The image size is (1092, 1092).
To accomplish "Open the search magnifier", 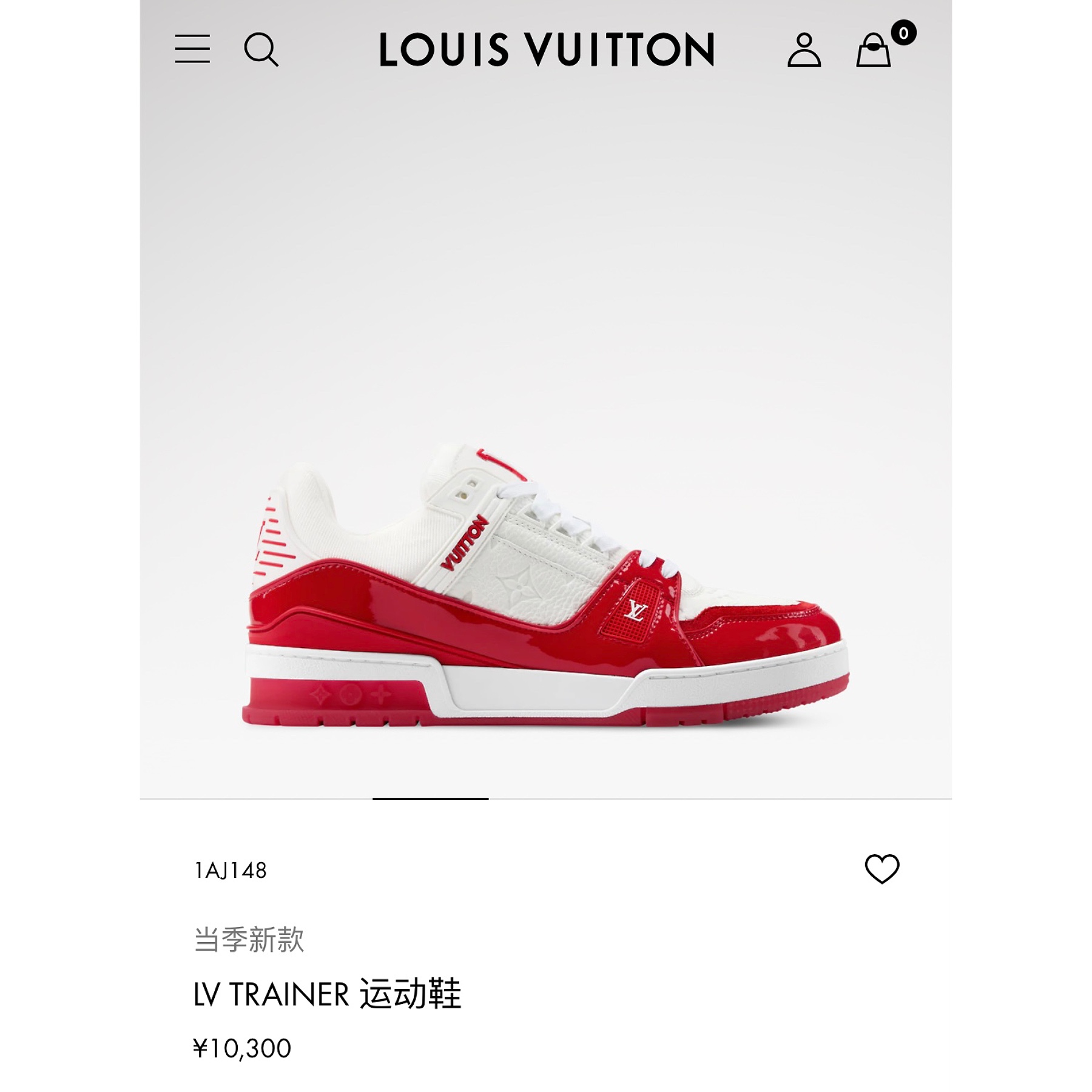I will tap(261, 49).
